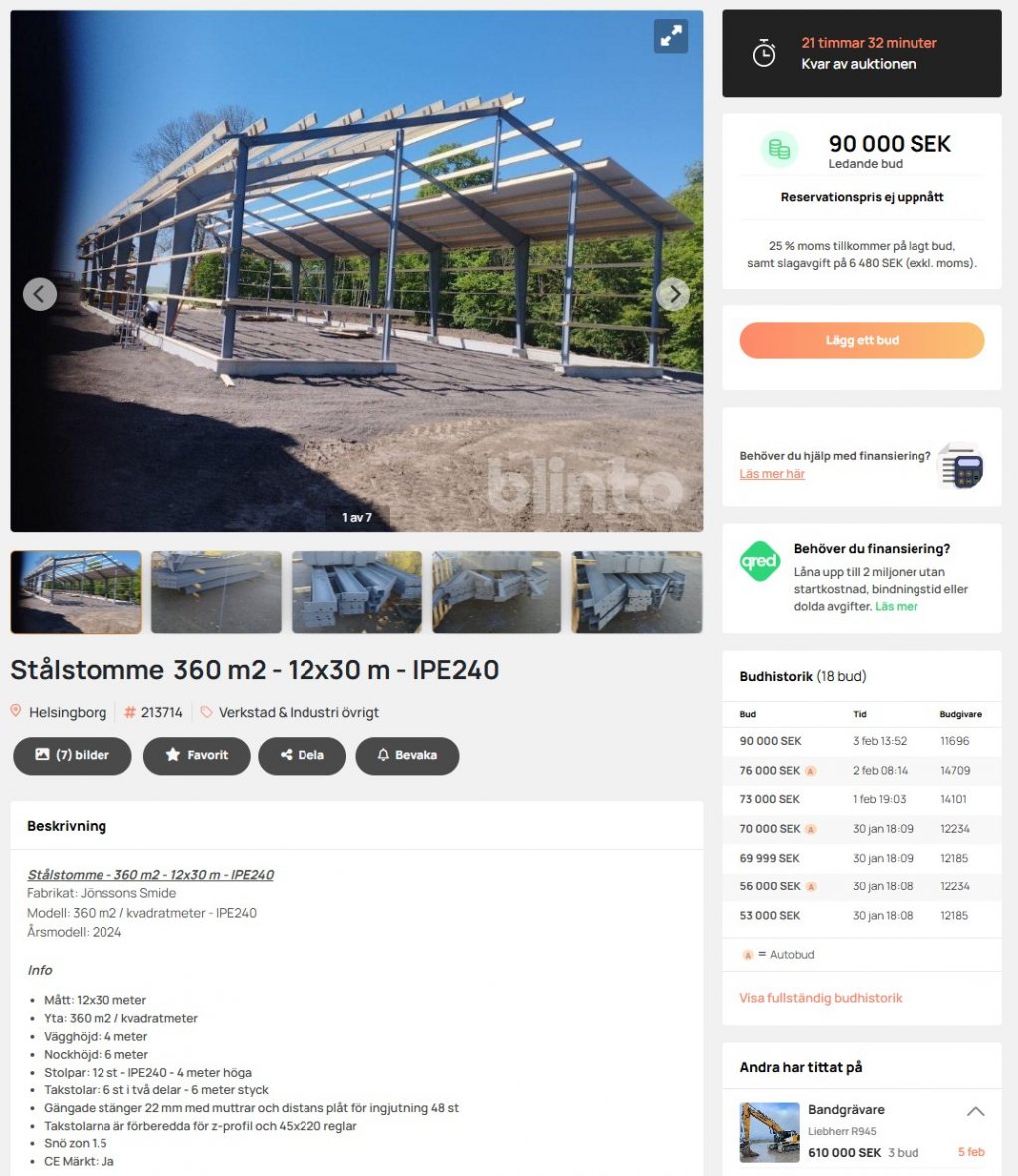Follow the Qred Läs mer link
This screenshot has height=1176, width=1018.
point(896,606)
